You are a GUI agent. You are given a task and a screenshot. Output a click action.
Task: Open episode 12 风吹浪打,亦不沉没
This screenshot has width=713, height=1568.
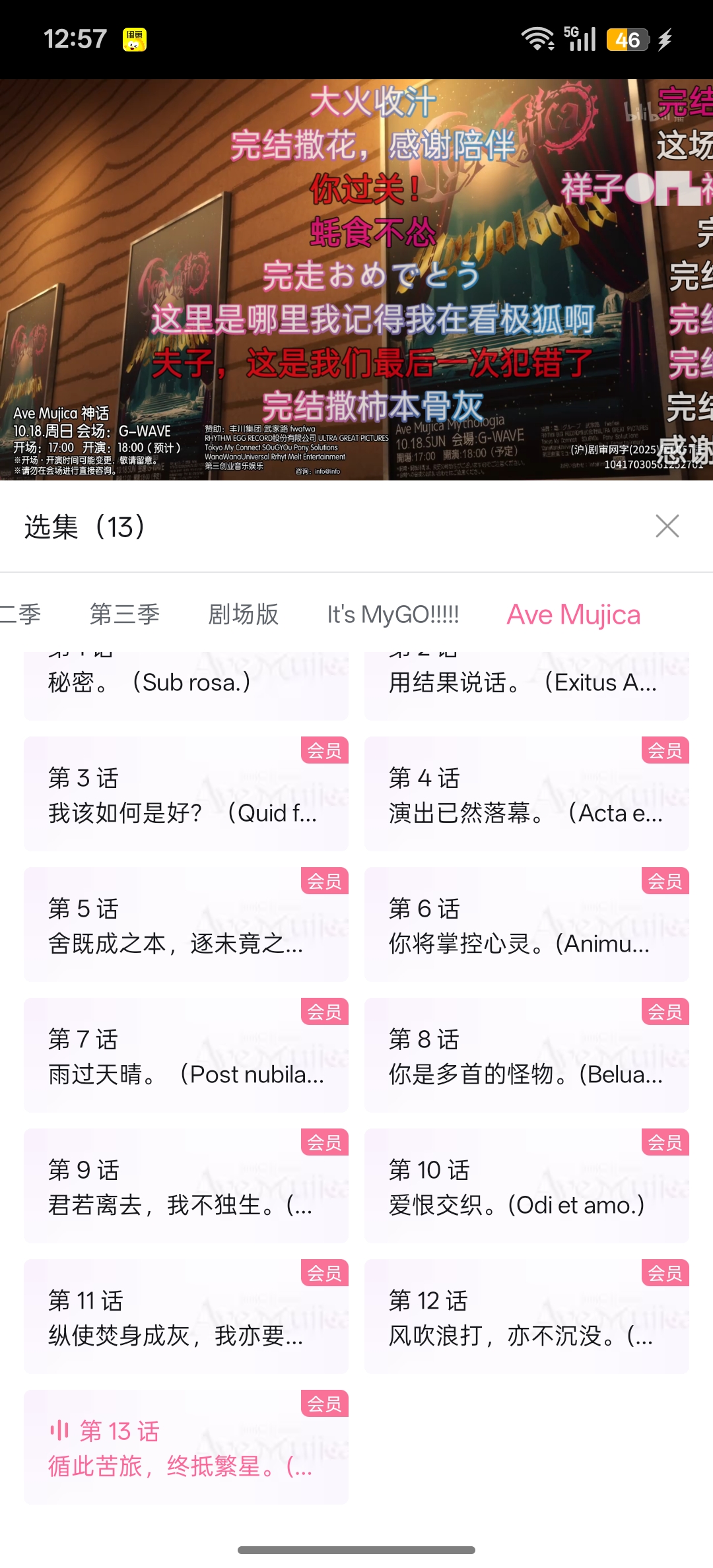(526, 1317)
